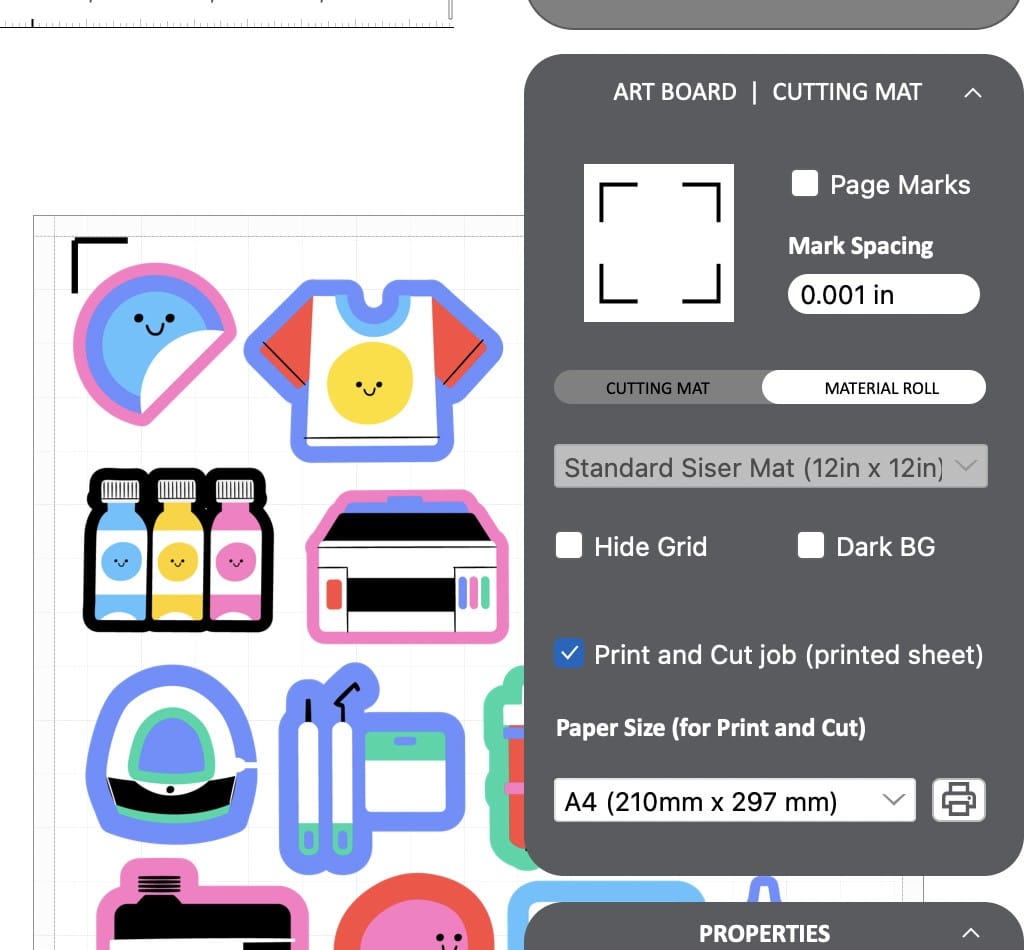Uncheck Print and Cut job option
Image resolution: width=1034 pixels, height=950 pixels.
pos(569,655)
